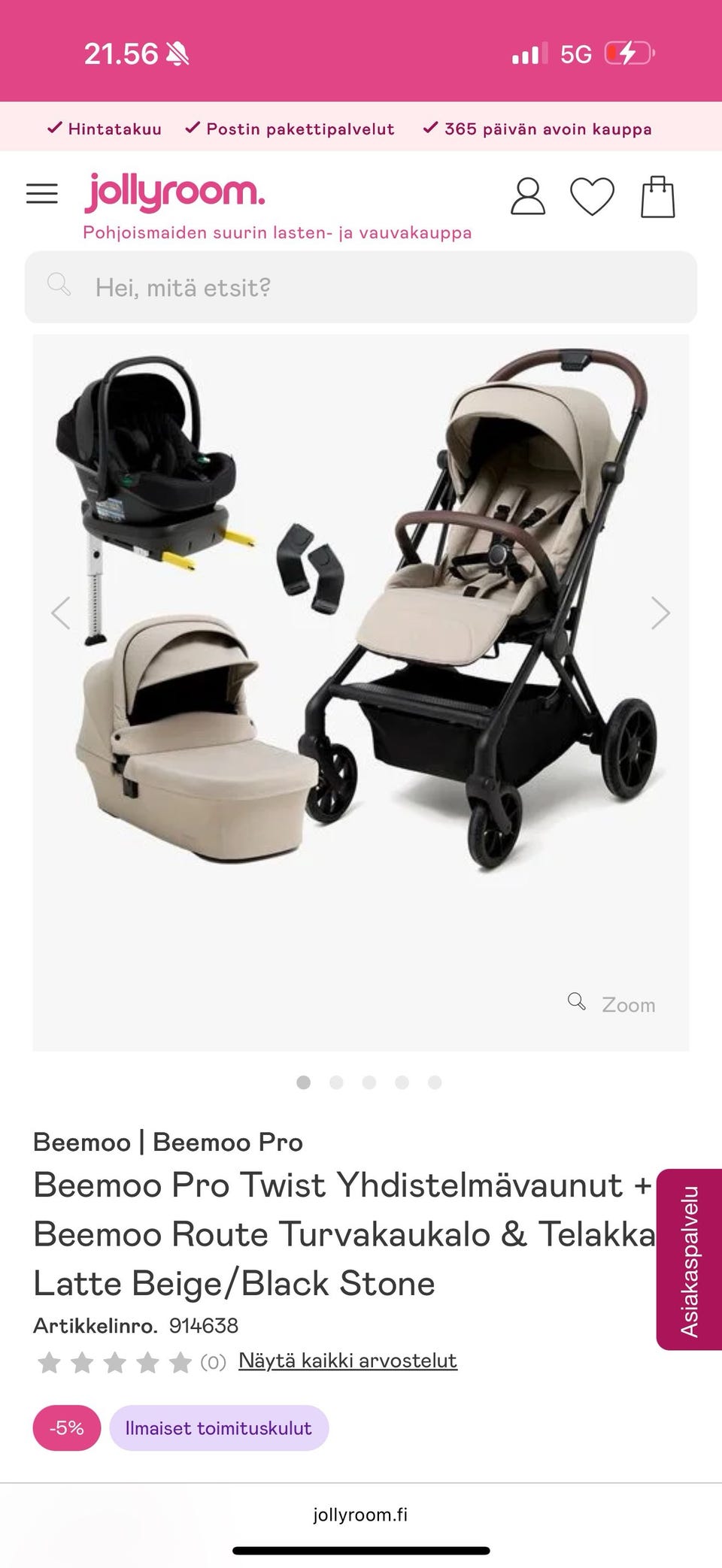Open the hamburger menu
The width and height of the screenshot is (722, 1568).
[42, 194]
